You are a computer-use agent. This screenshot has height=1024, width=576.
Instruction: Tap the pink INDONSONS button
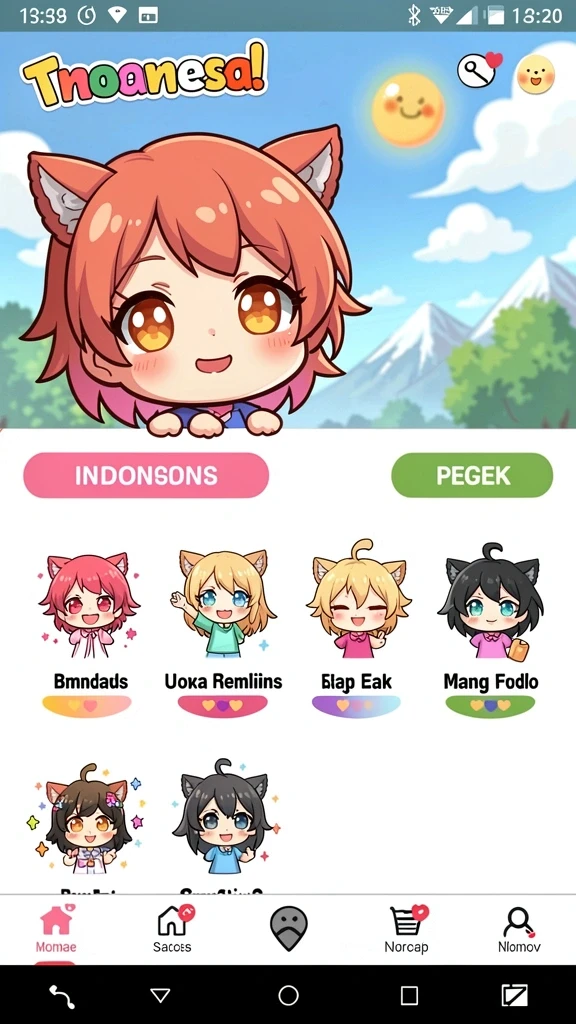click(x=146, y=475)
